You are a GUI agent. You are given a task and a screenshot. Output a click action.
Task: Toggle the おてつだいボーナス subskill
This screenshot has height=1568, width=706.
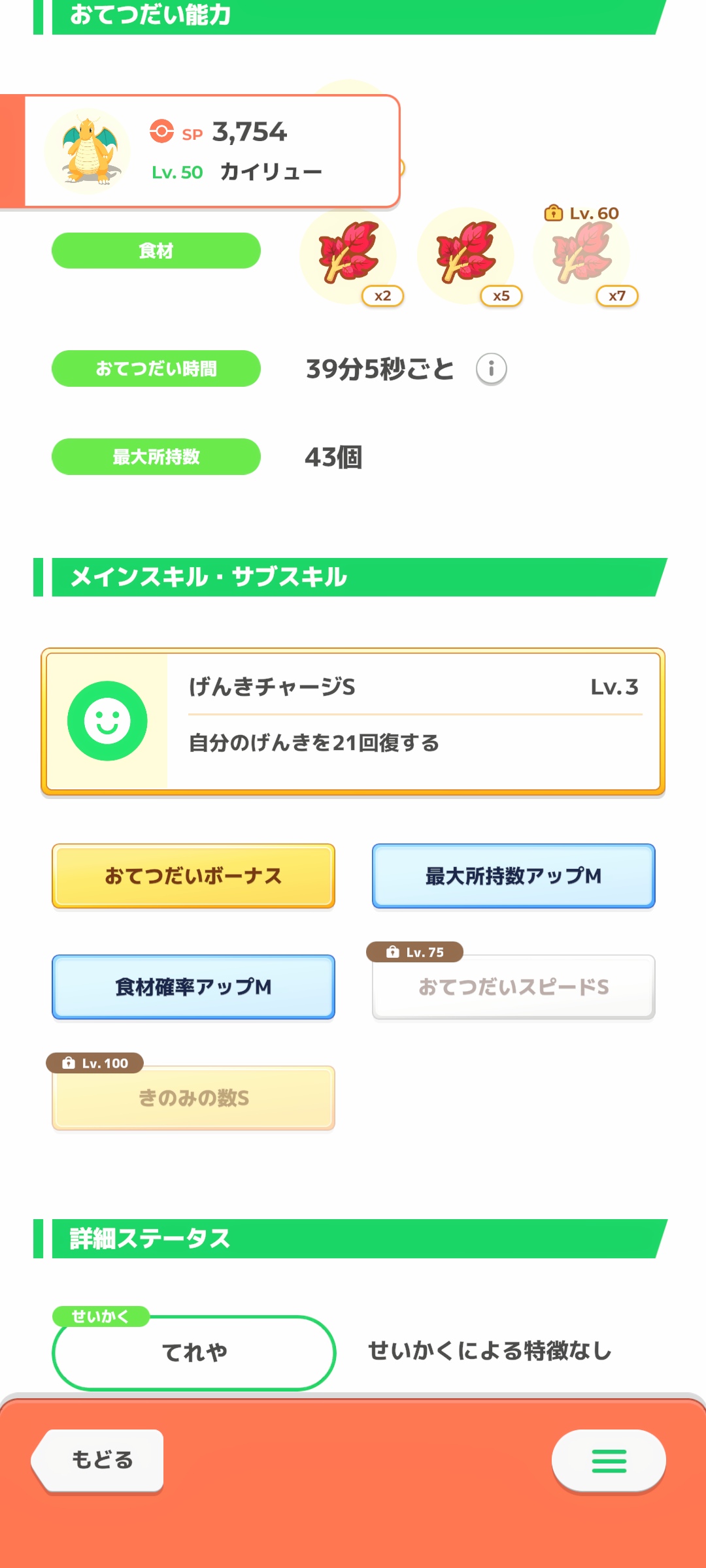(x=193, y=875)
